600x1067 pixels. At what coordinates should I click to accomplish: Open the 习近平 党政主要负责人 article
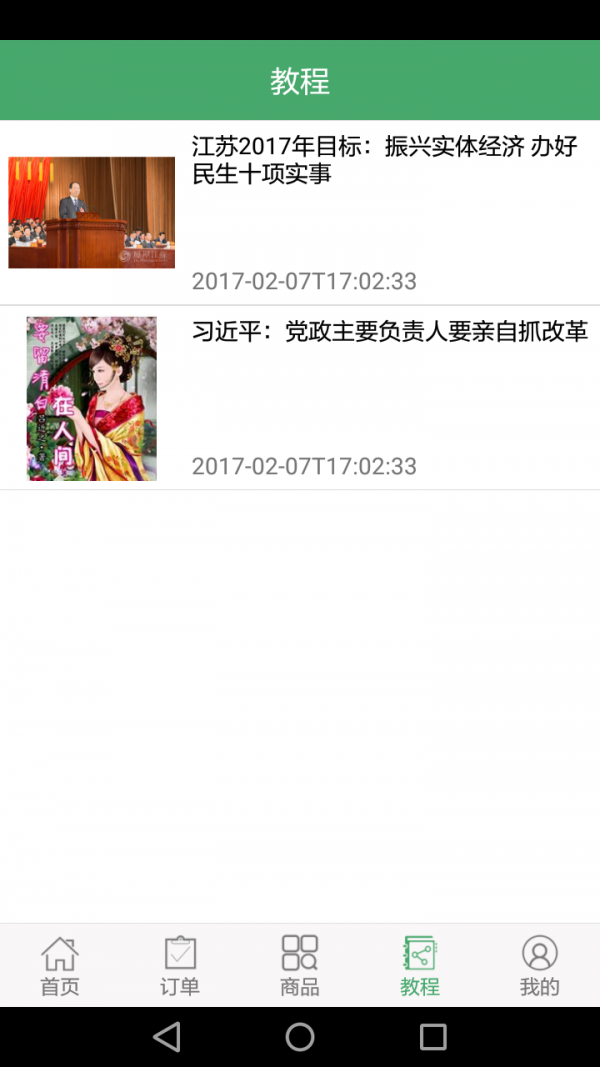point(390,333)
